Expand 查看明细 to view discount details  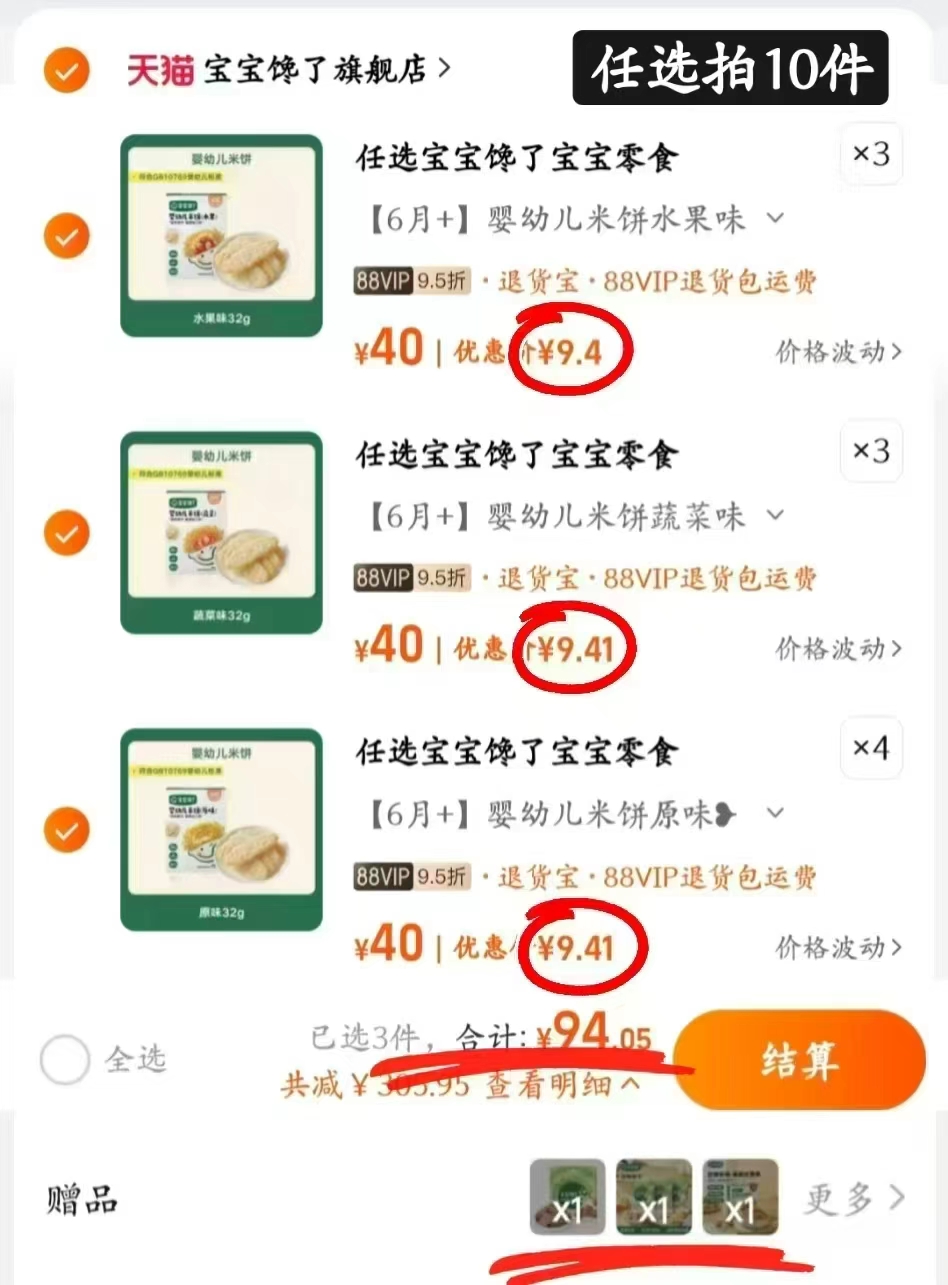coord(555,1087)
